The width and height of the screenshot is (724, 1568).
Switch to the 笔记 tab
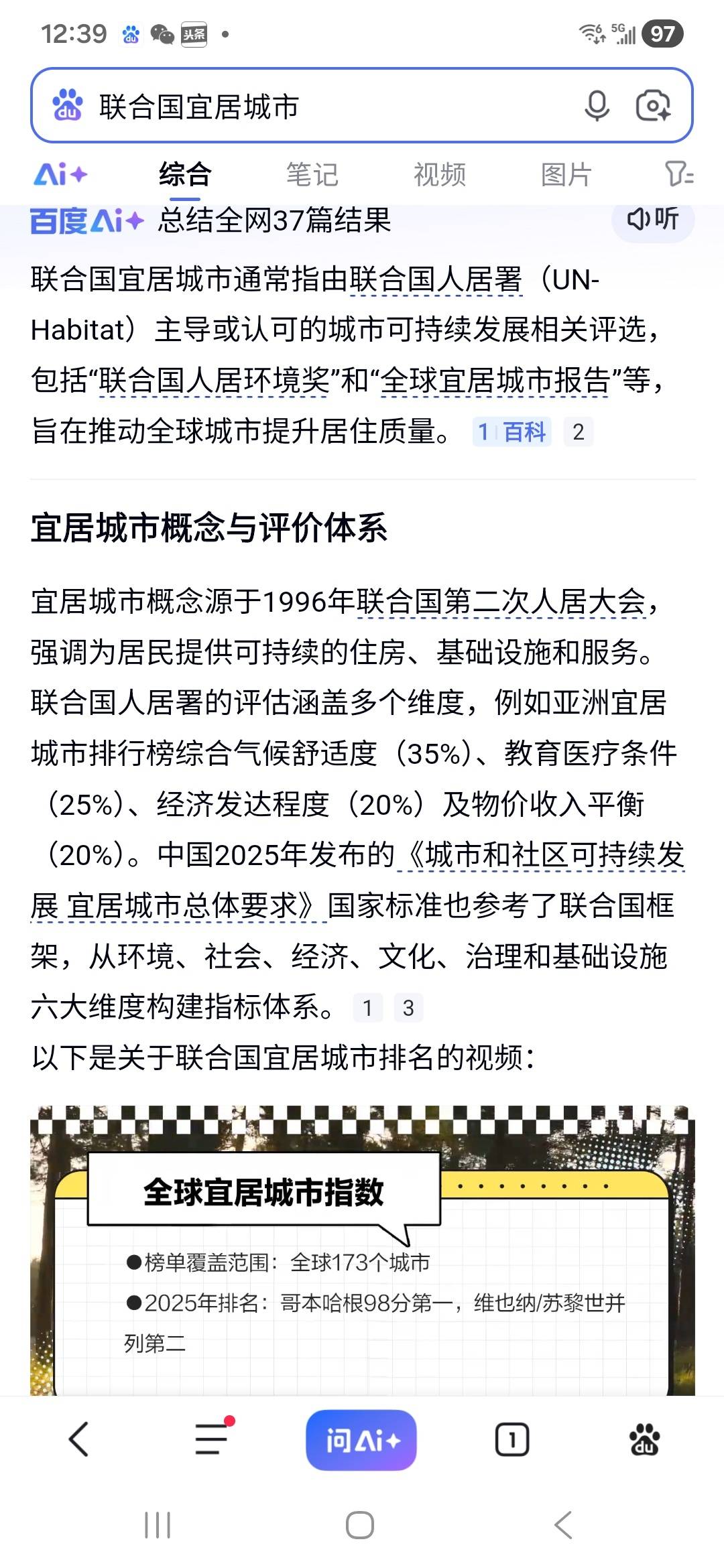pos(312,175)
